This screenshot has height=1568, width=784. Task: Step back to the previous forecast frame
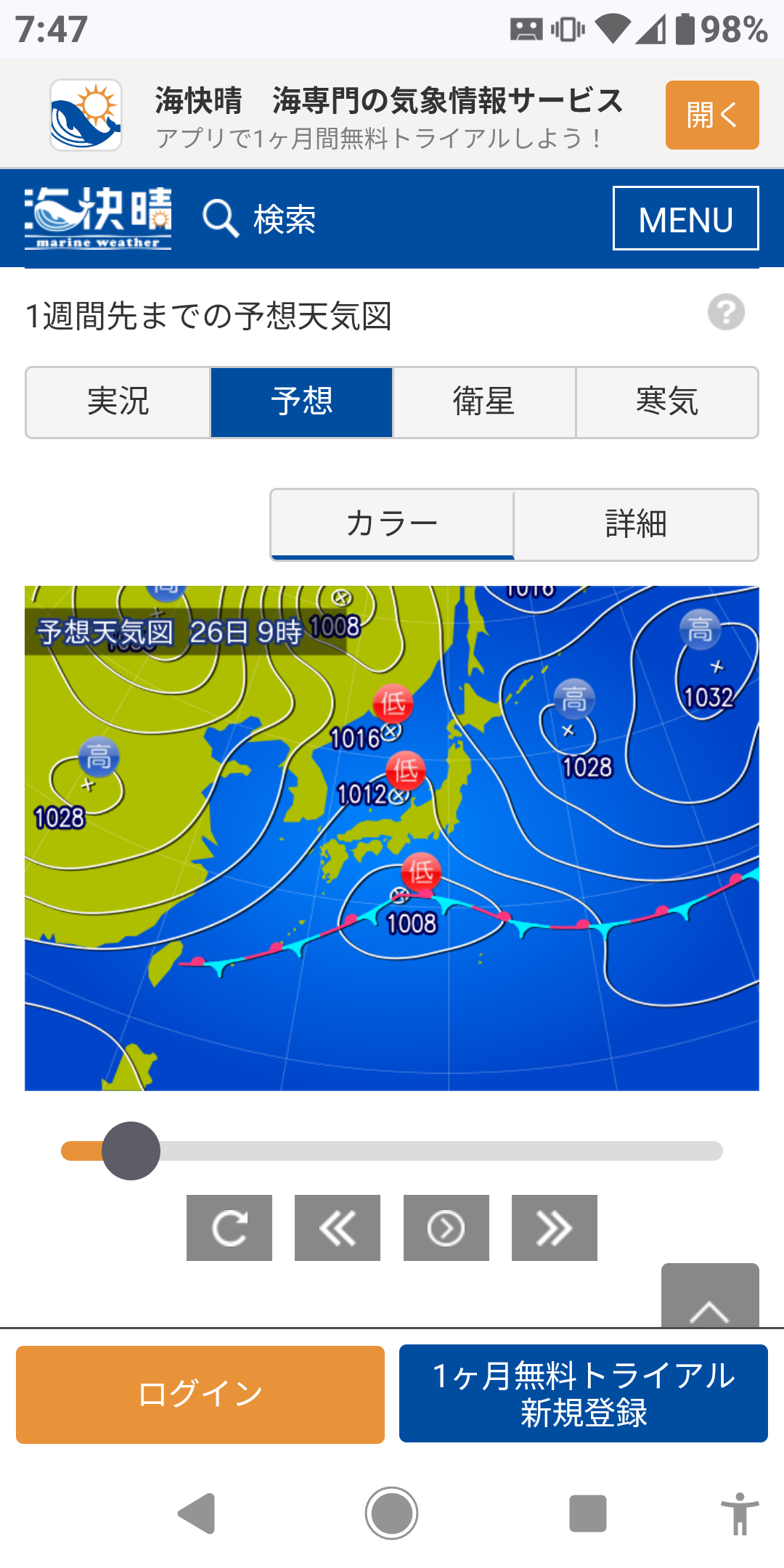[x=338, y=1228]
